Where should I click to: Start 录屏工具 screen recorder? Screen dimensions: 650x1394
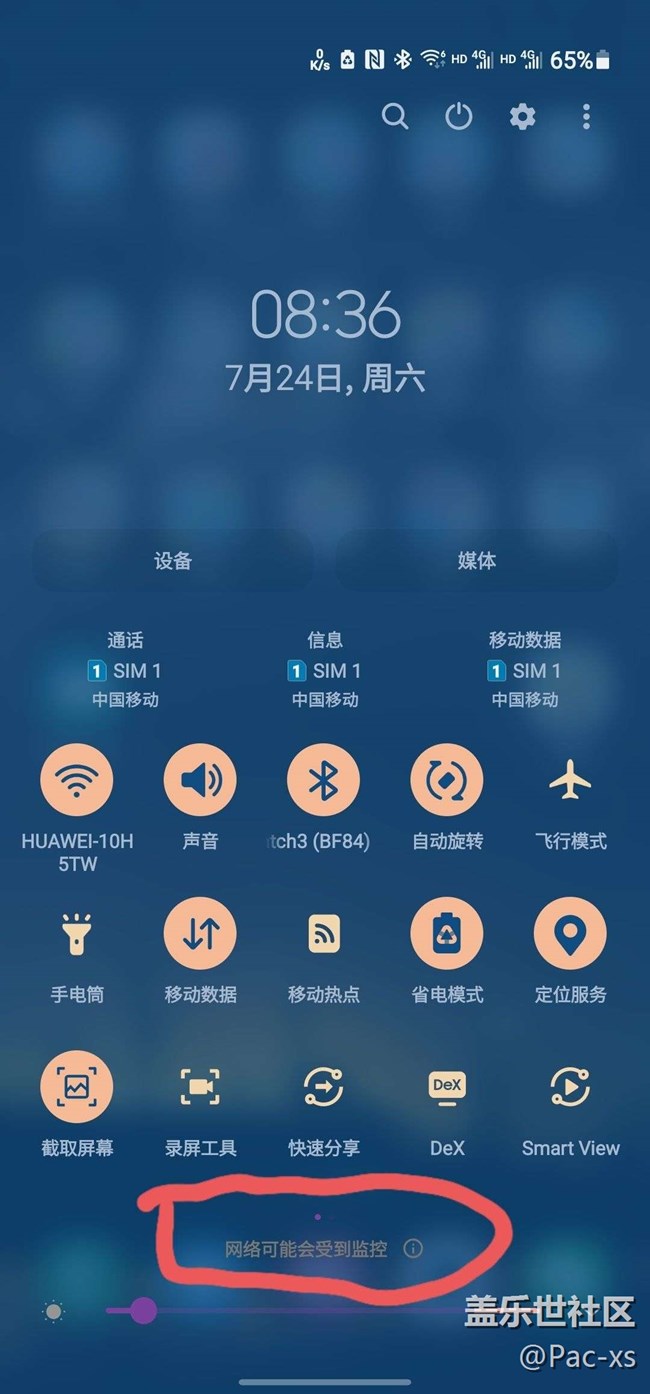pyautogui.click(x=200, y=1087)
